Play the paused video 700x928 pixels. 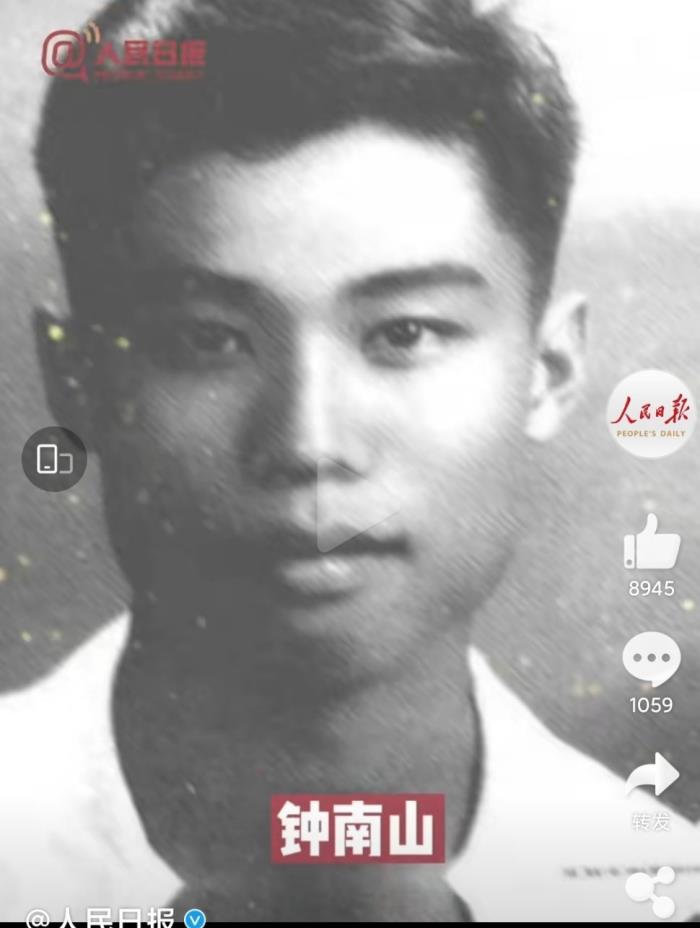[357, 513]
